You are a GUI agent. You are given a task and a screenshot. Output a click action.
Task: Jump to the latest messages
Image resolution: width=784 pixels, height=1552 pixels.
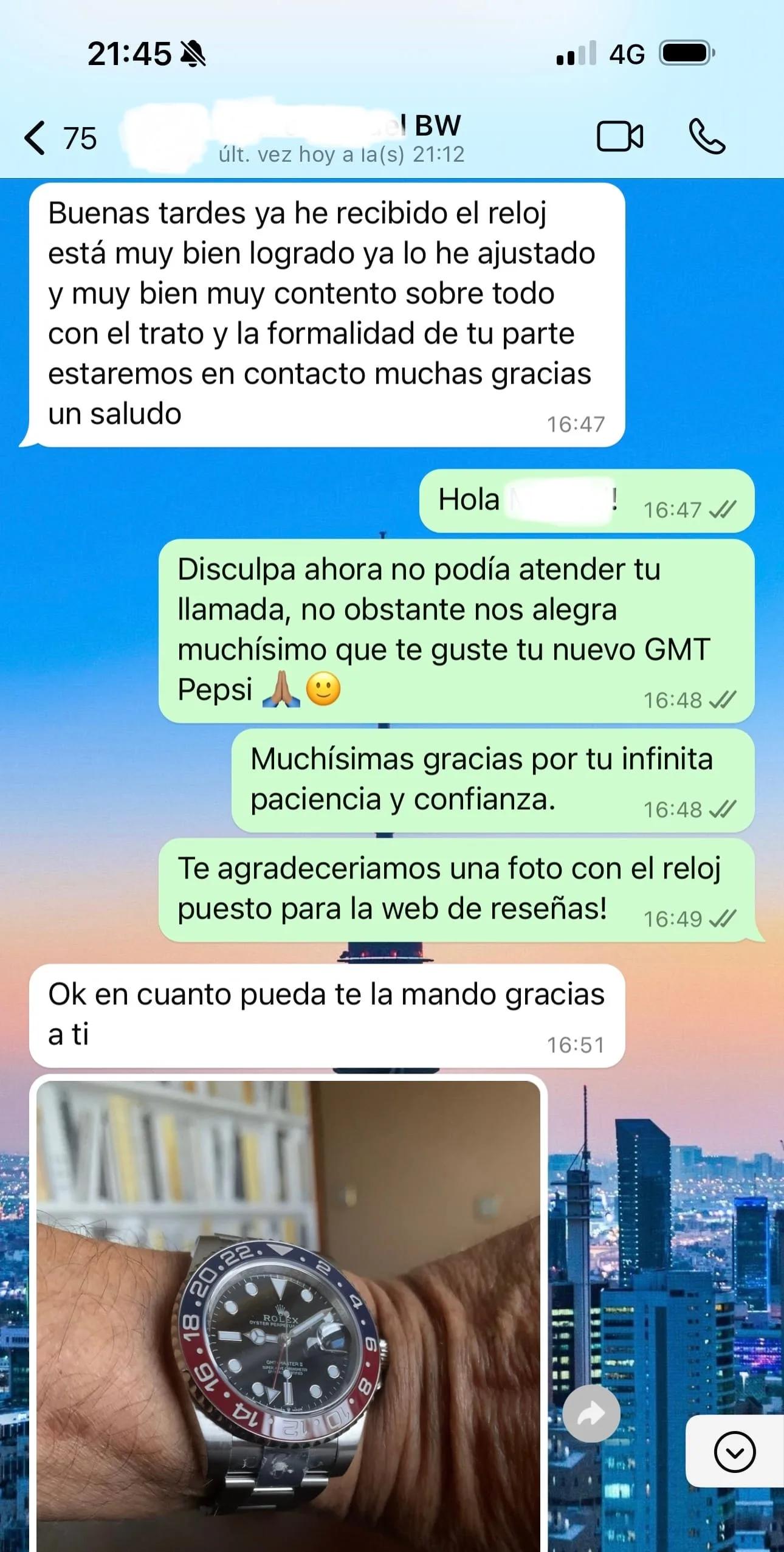pyautogui.click(x=734, y=1452)
